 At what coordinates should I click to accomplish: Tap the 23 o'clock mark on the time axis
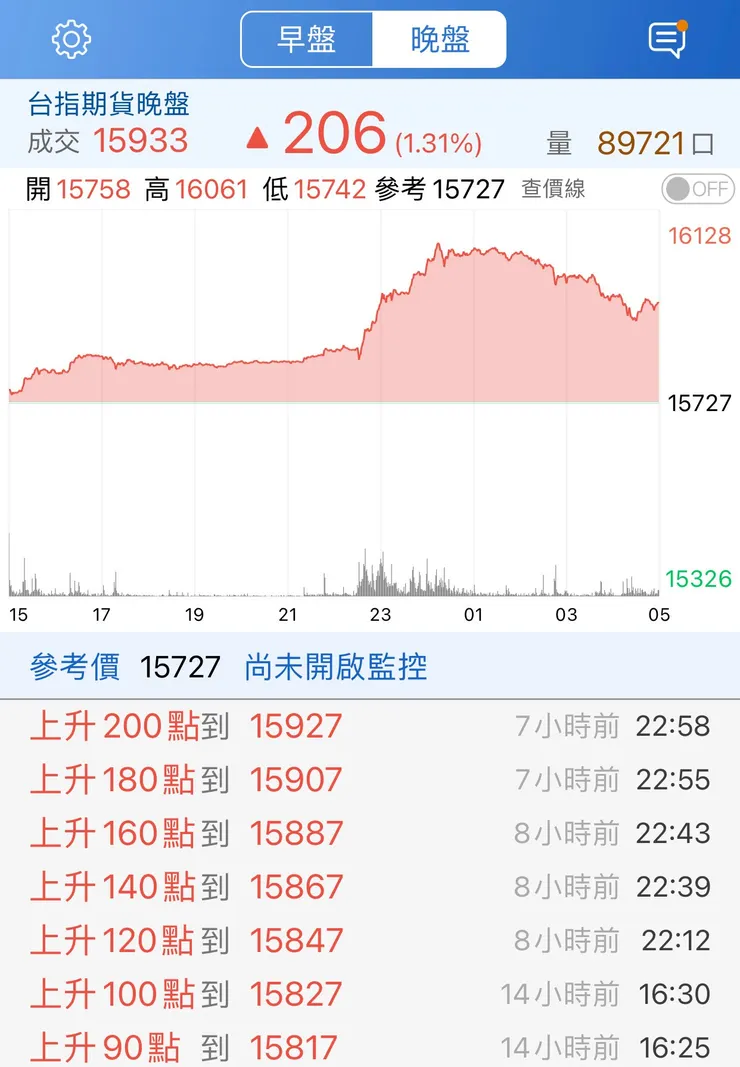pos(380,615)
